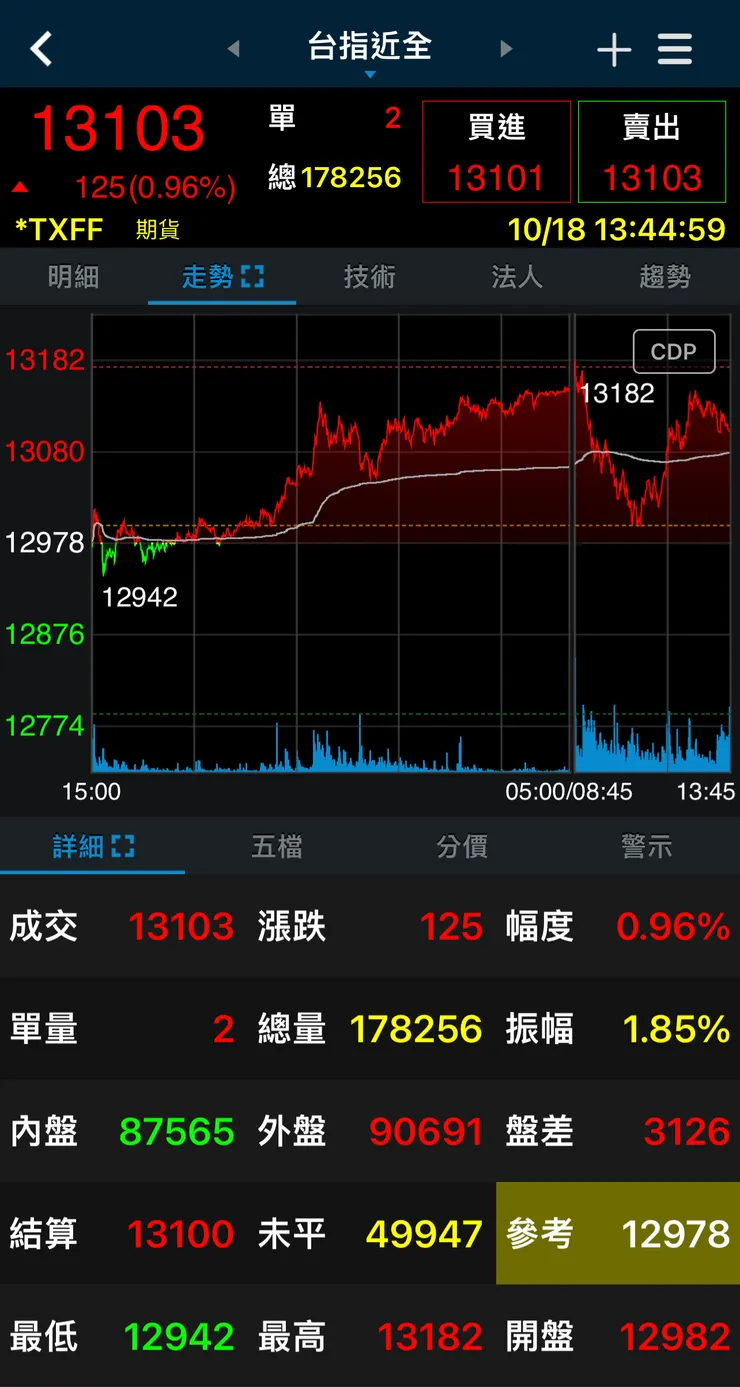Viewport: 740px width, 1387px height.
Task: Select the 法人 institutional tab
Action: (516, 277)
